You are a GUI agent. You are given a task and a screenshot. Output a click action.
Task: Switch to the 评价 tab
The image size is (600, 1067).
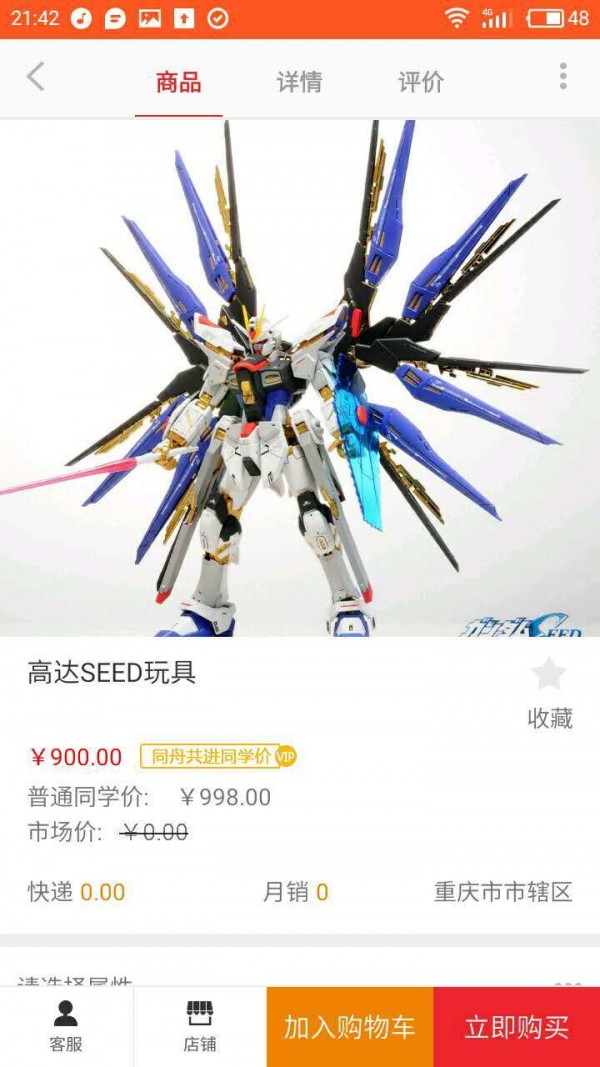pos(420,82)
